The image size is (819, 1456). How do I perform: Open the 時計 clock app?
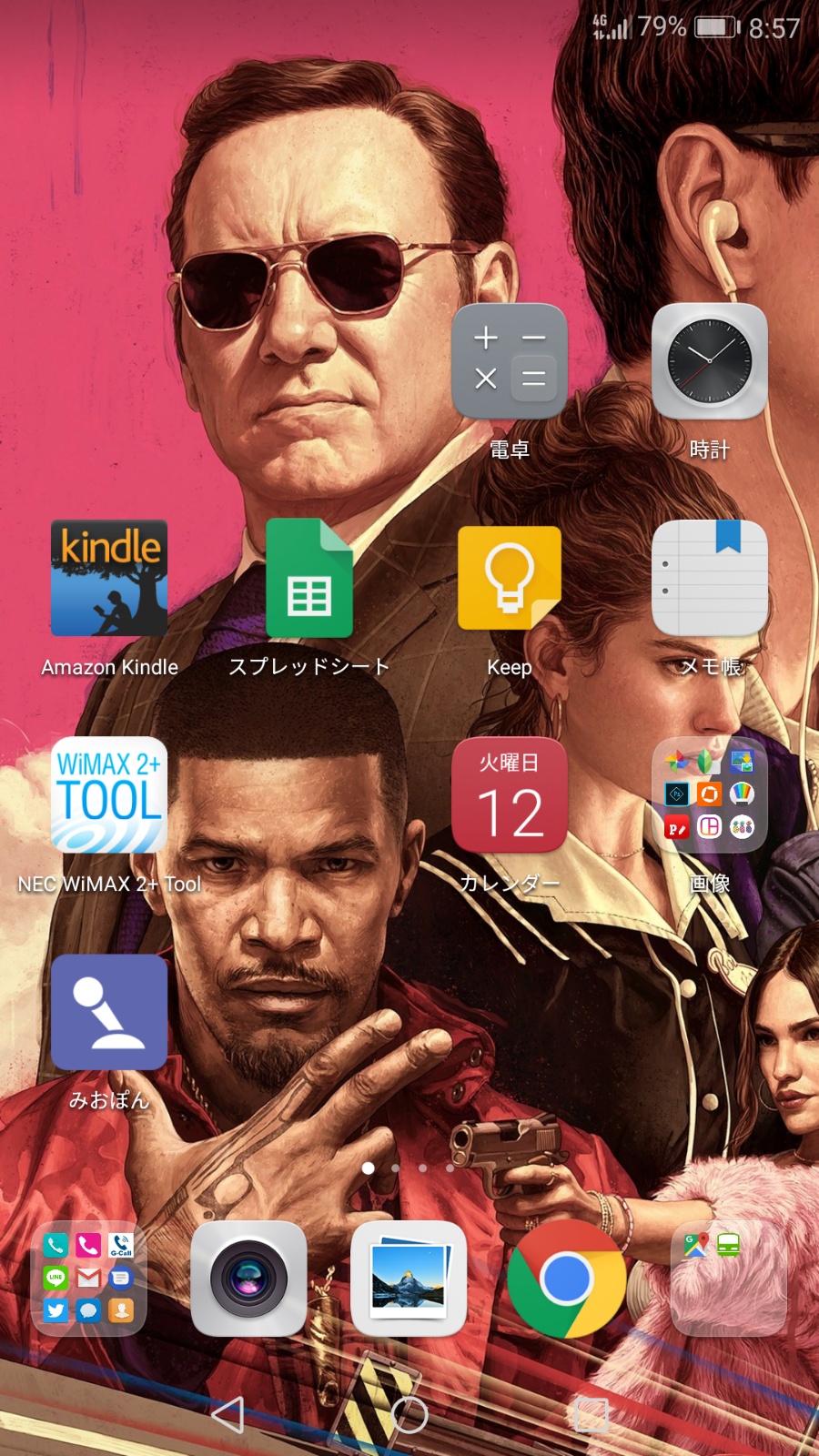tap(710, 361)
